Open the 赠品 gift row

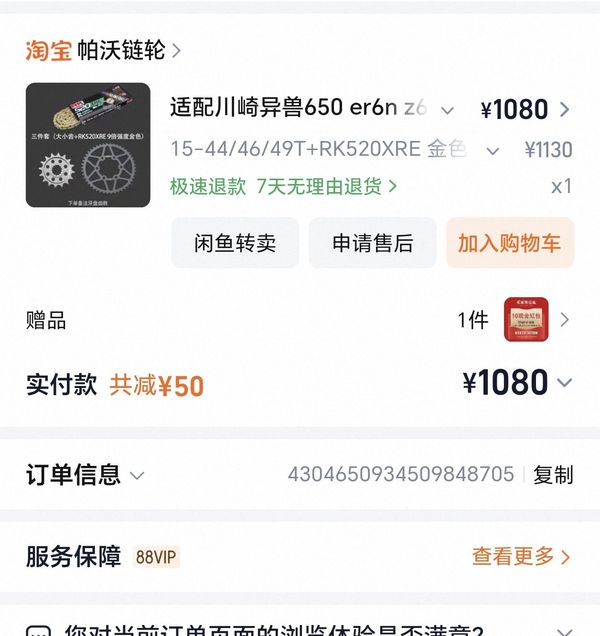[300, 320]
